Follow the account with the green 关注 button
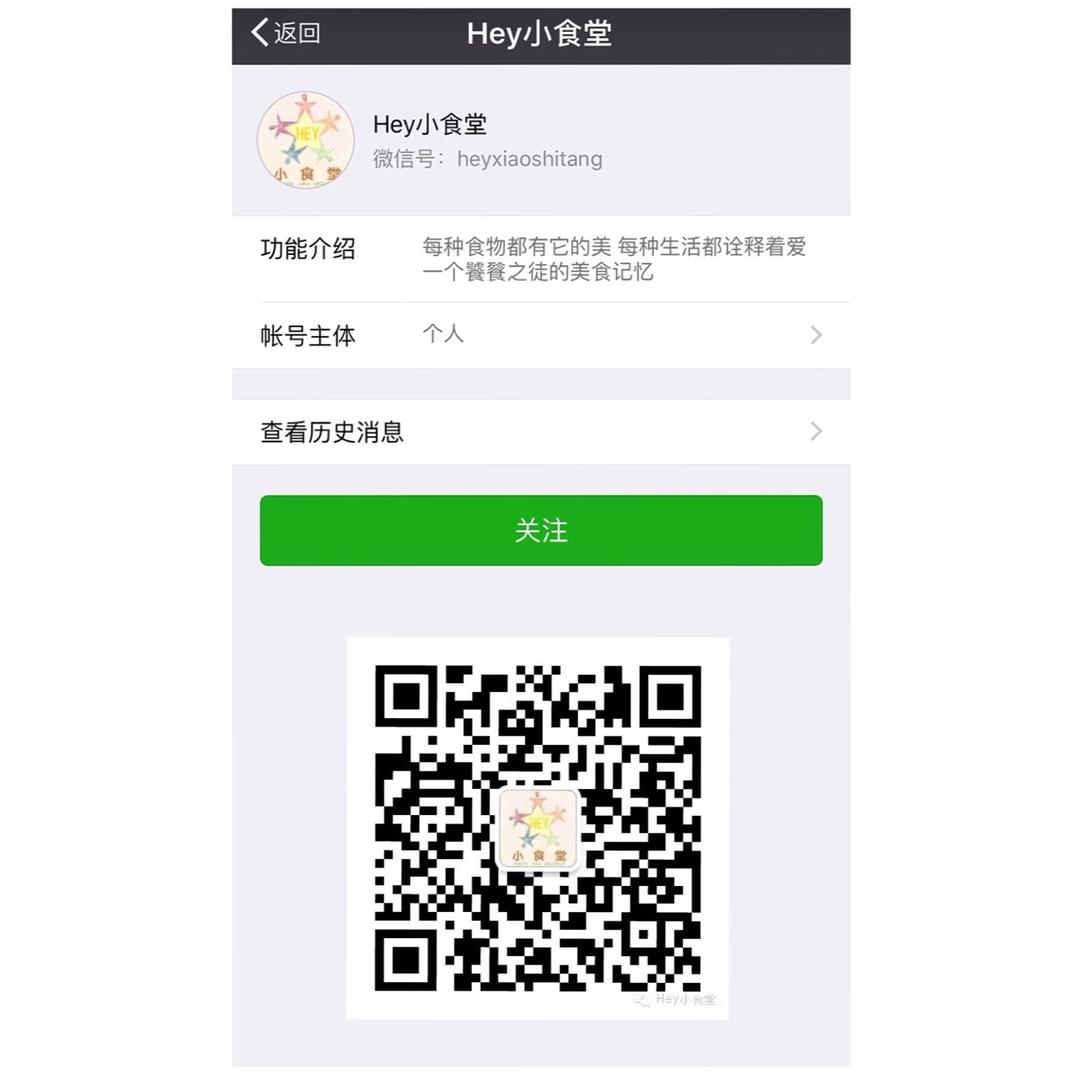Screen dimensions: 1080x1080 point(541,530)
